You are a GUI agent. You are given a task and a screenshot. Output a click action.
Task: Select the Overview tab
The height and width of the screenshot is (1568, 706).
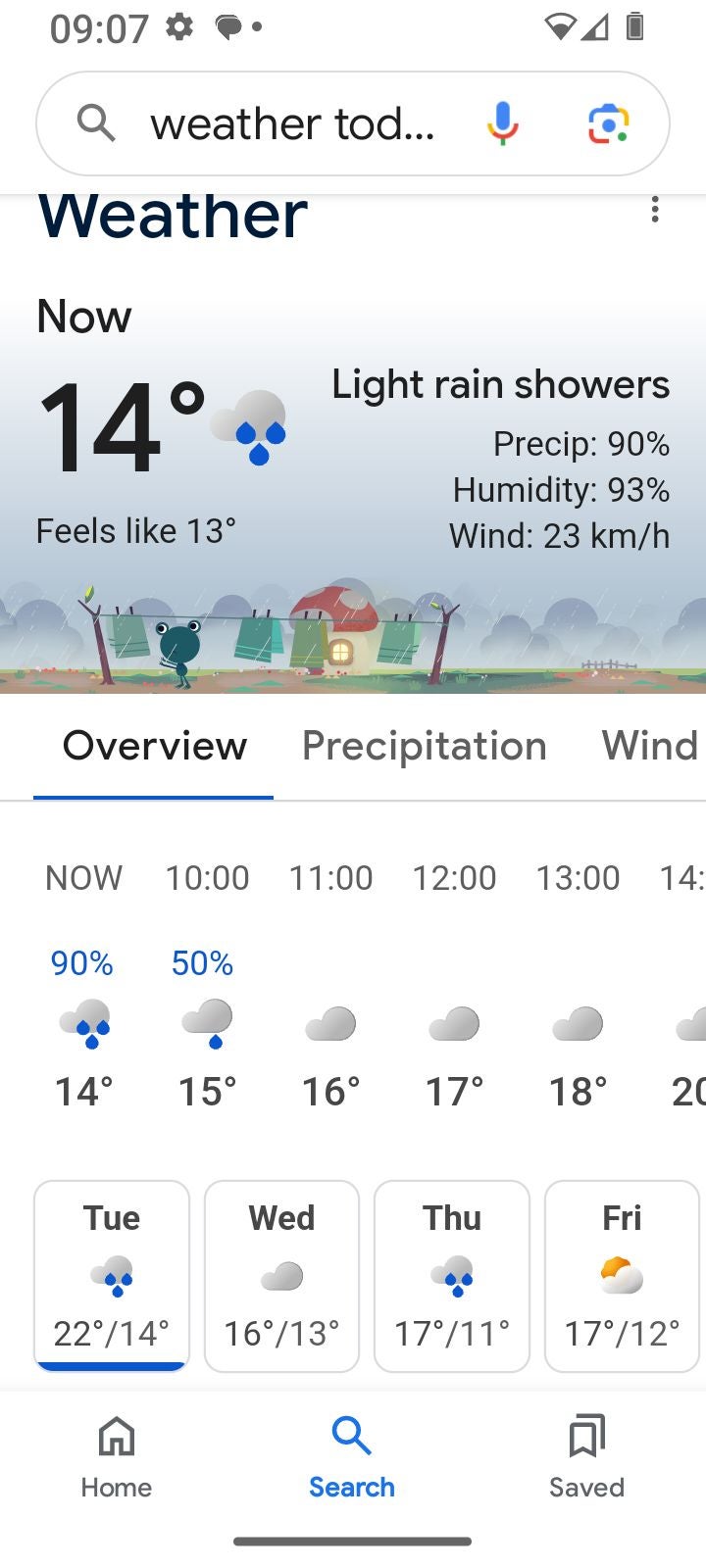(x=155, y=747)
